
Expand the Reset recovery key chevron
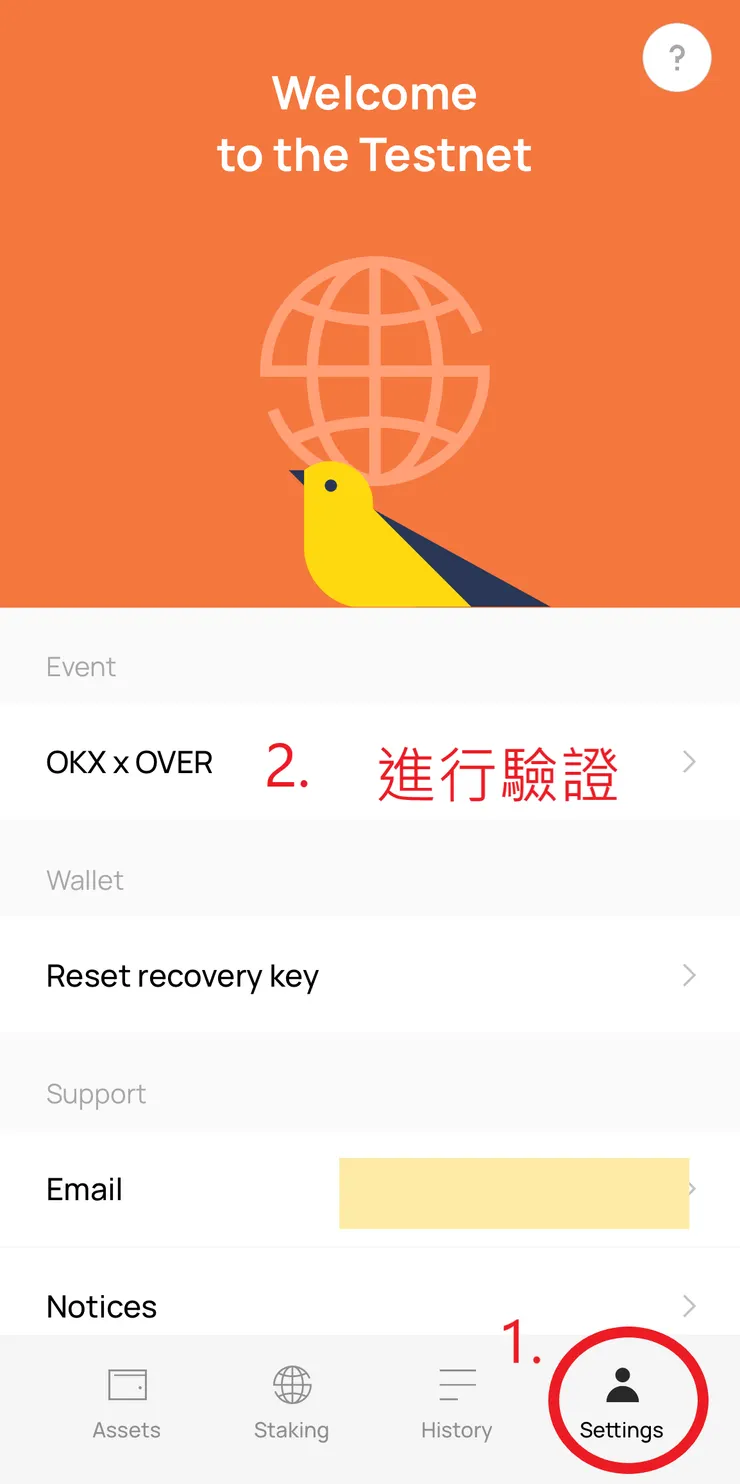[689, 975]
